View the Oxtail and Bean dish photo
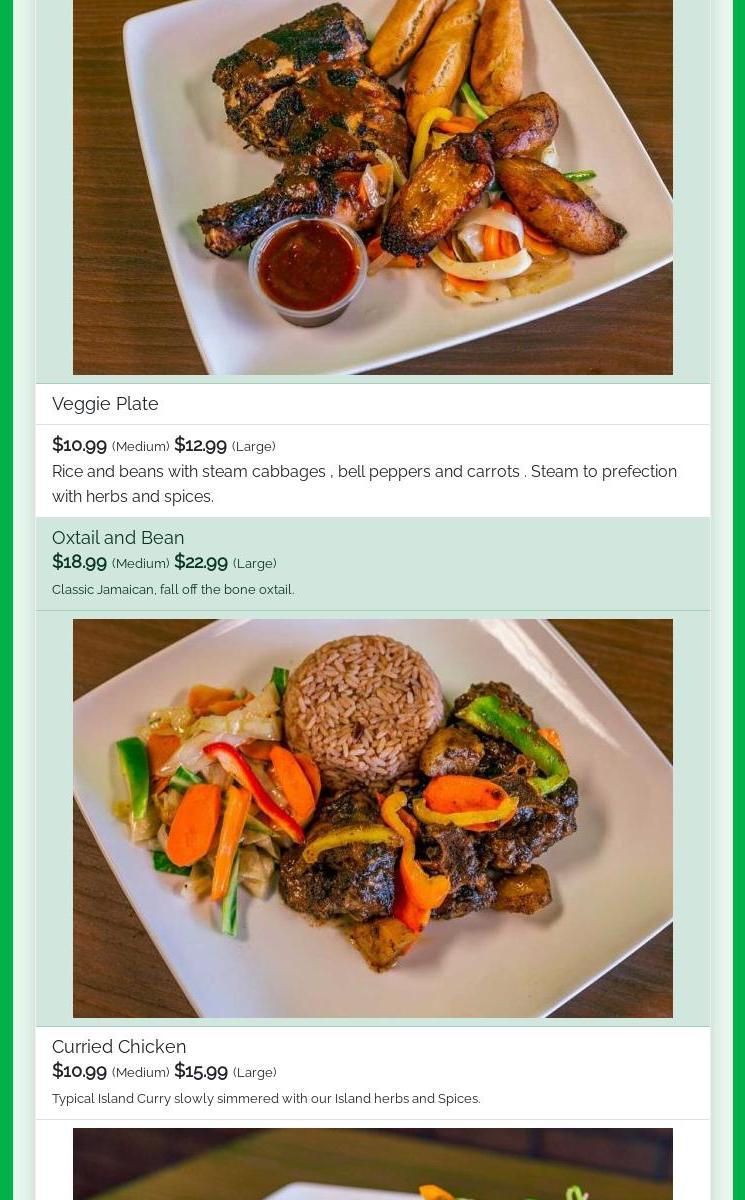The height and width of the screenshot is (1200, 745). pyautogui.click(x=372, y=818)
